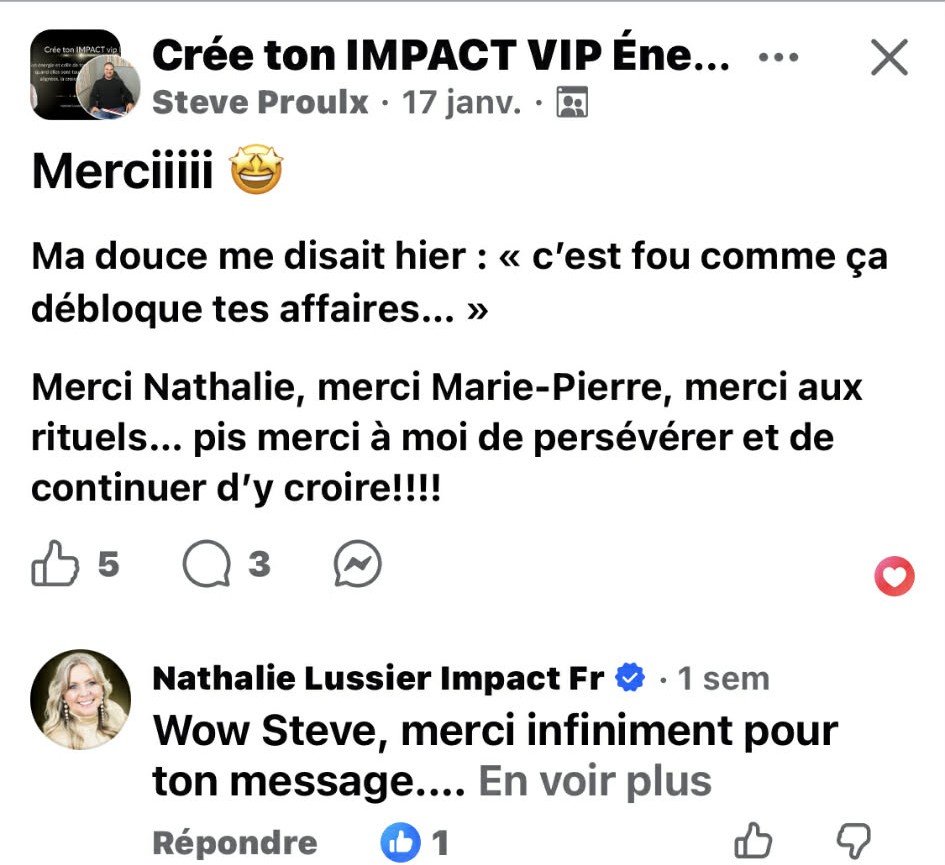
Task: Like Steve Proulx's post
Action: click(x=56, y=566)
